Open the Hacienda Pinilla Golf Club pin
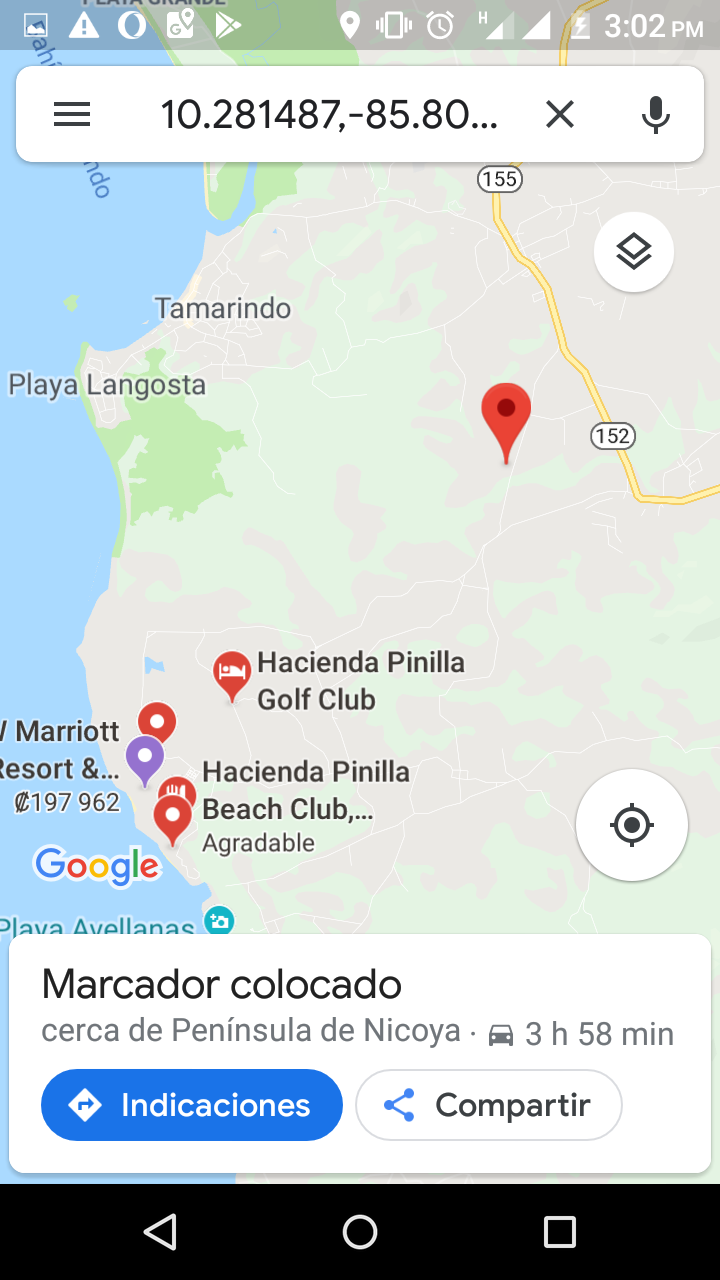The width and height of the screenshot is (720, 1280). (x=232, y=674)
